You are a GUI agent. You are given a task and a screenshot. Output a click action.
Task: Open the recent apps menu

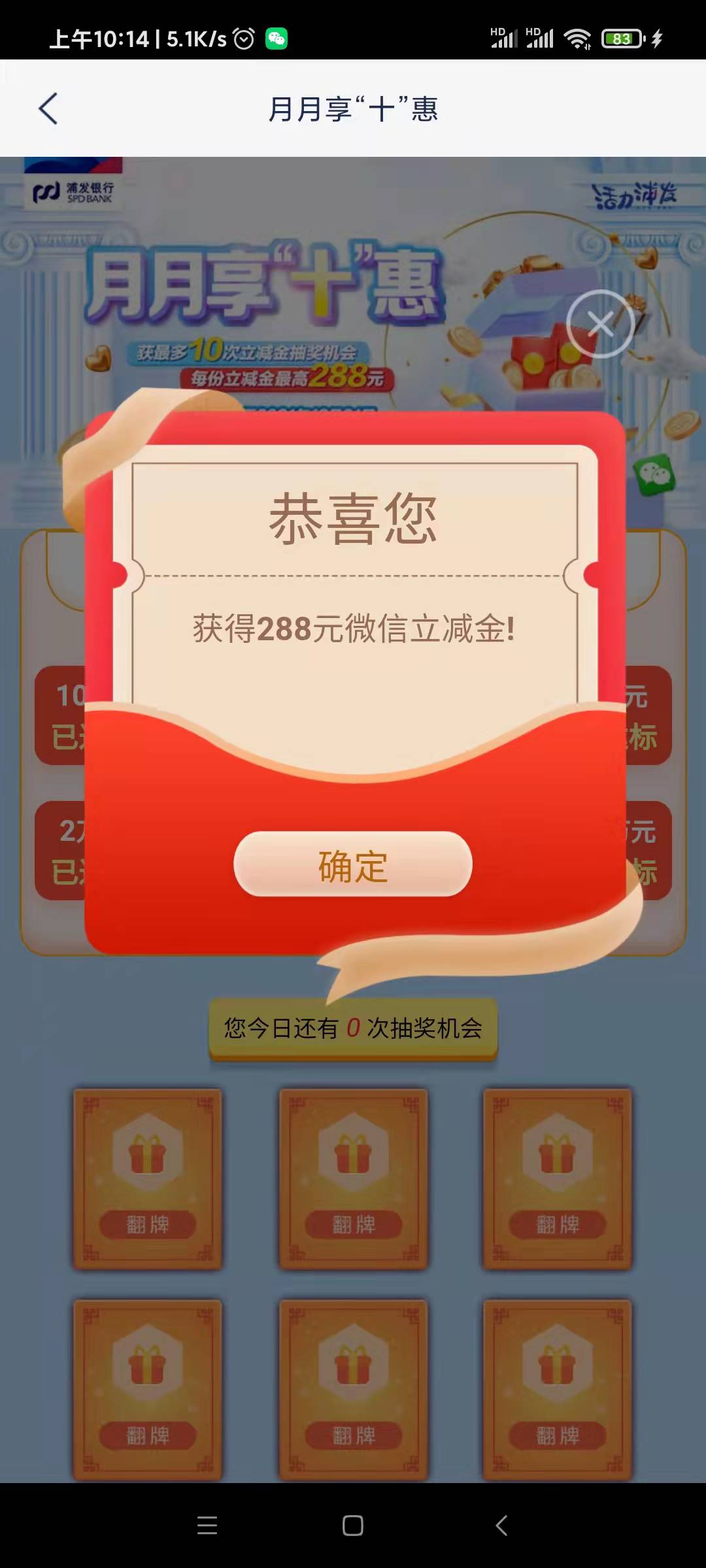pyautogui.click(x=207, y=1526)
